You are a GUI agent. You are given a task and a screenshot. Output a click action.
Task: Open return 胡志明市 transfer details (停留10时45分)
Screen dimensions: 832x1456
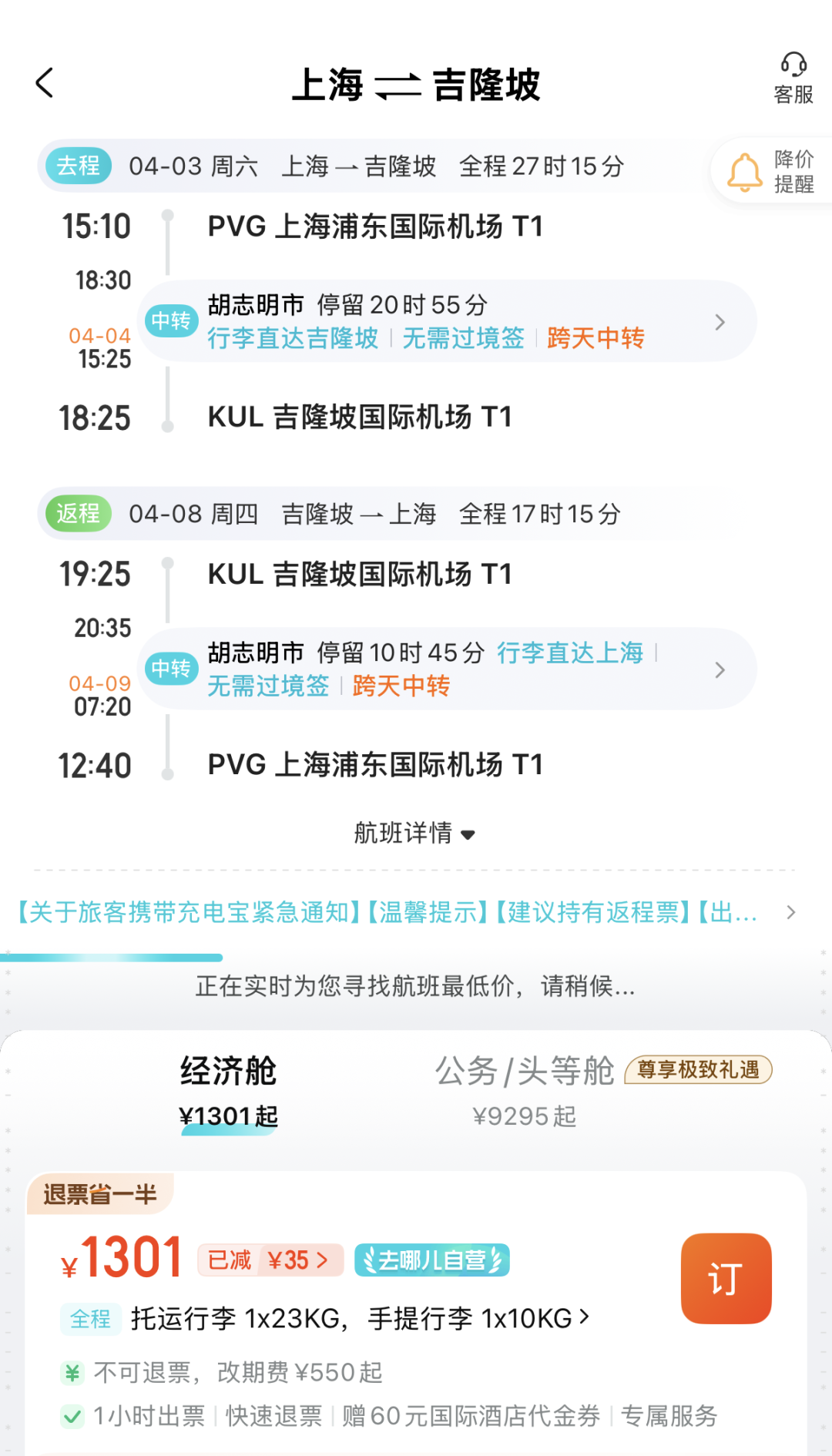(448, 669)
